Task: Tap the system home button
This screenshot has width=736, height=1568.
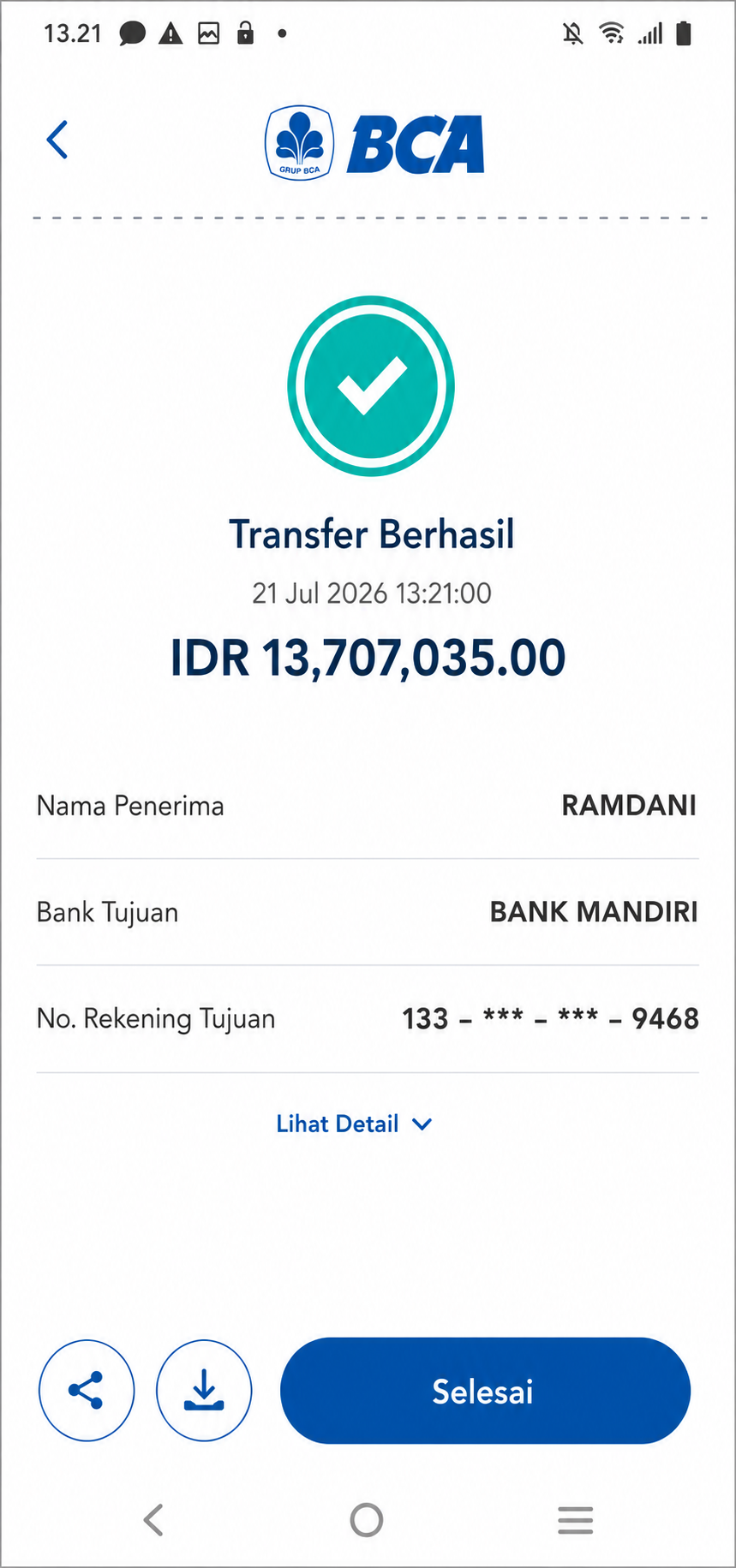Action: click(x=367, y=1520)
